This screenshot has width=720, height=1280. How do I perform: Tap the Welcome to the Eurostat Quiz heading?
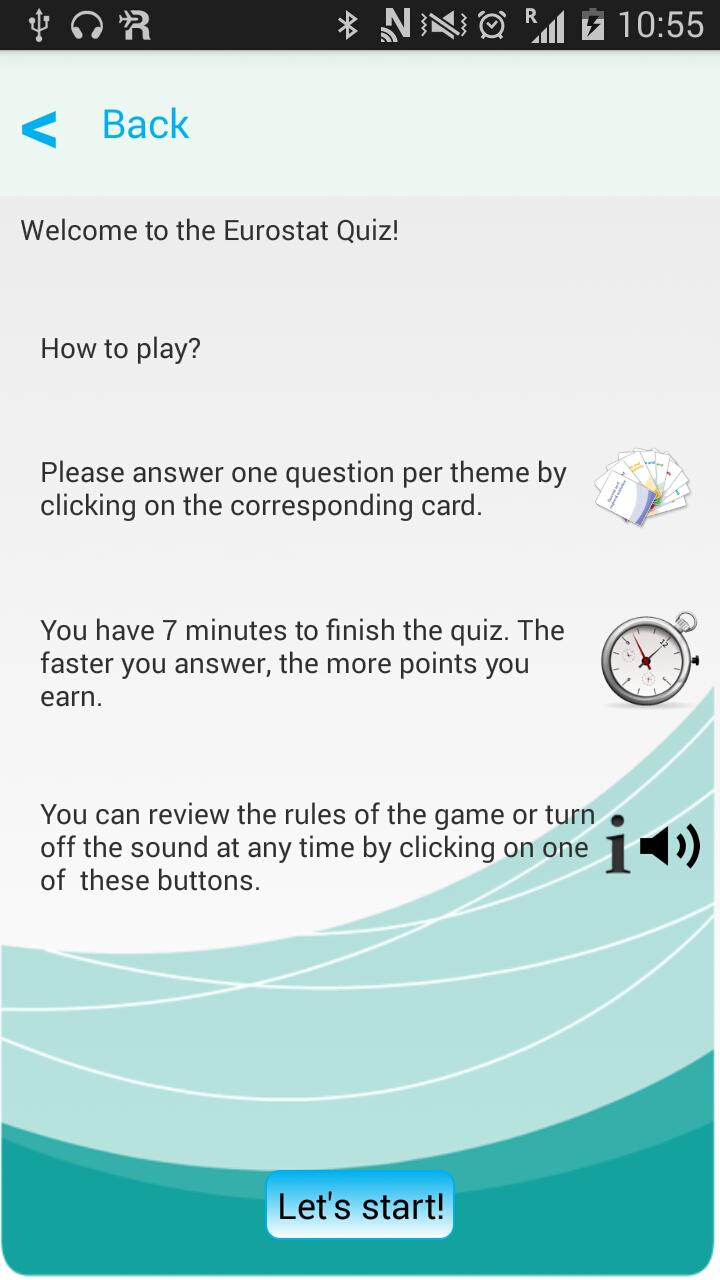coord(210,230)
